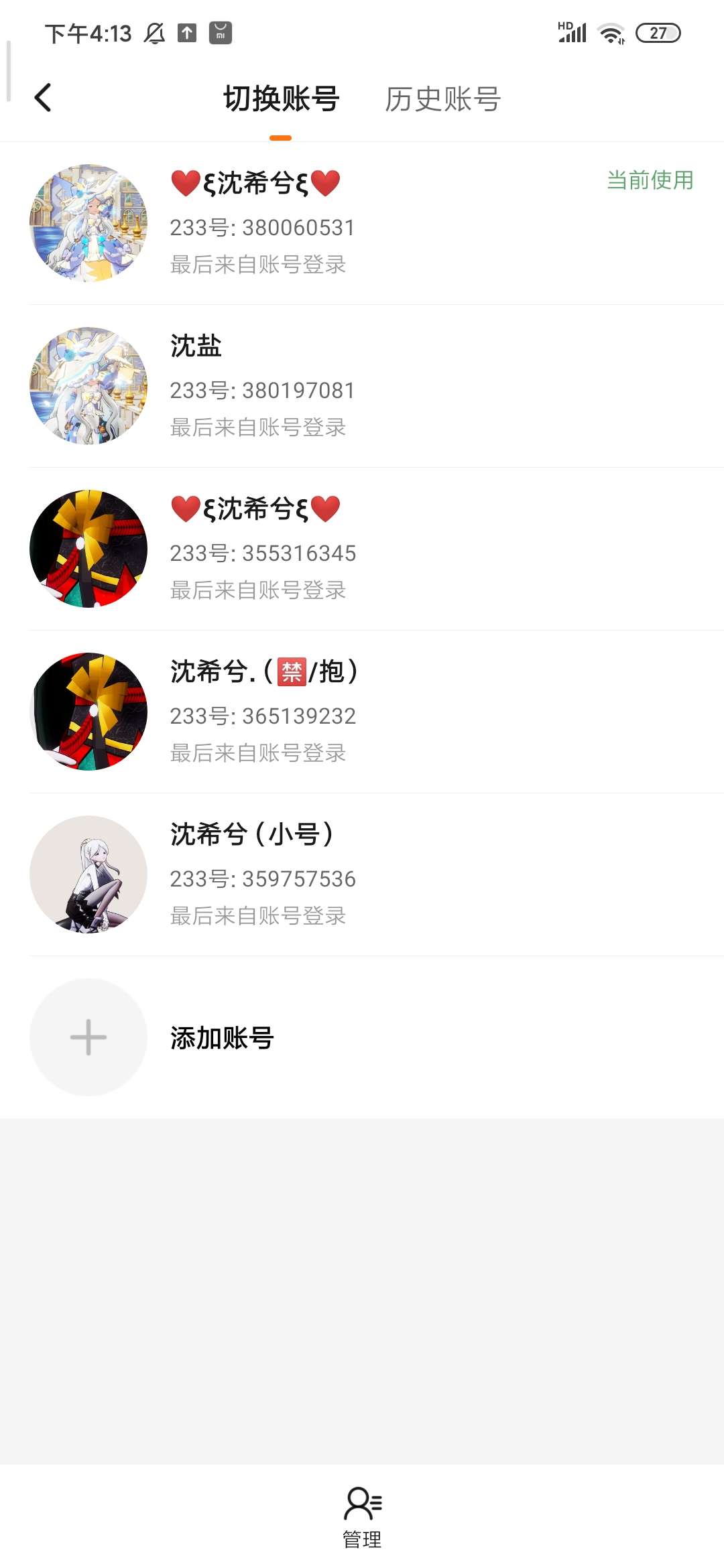
Task: Go back using the top-left arrow
Action: (x=43, y=98)
